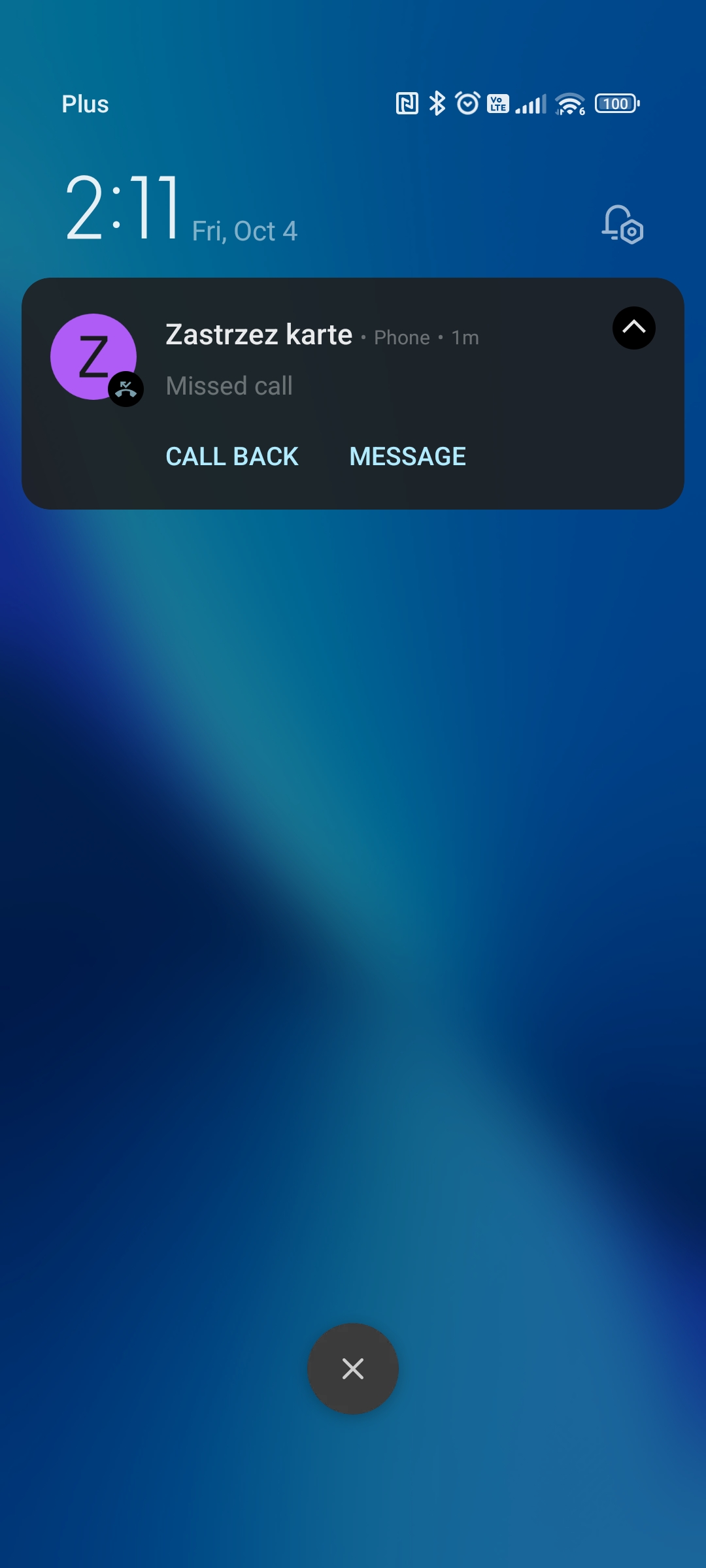The width and height of the screenshot is (706, 1568).
Task: Open notification settings bell icon
Action: (x=622, y=225)
